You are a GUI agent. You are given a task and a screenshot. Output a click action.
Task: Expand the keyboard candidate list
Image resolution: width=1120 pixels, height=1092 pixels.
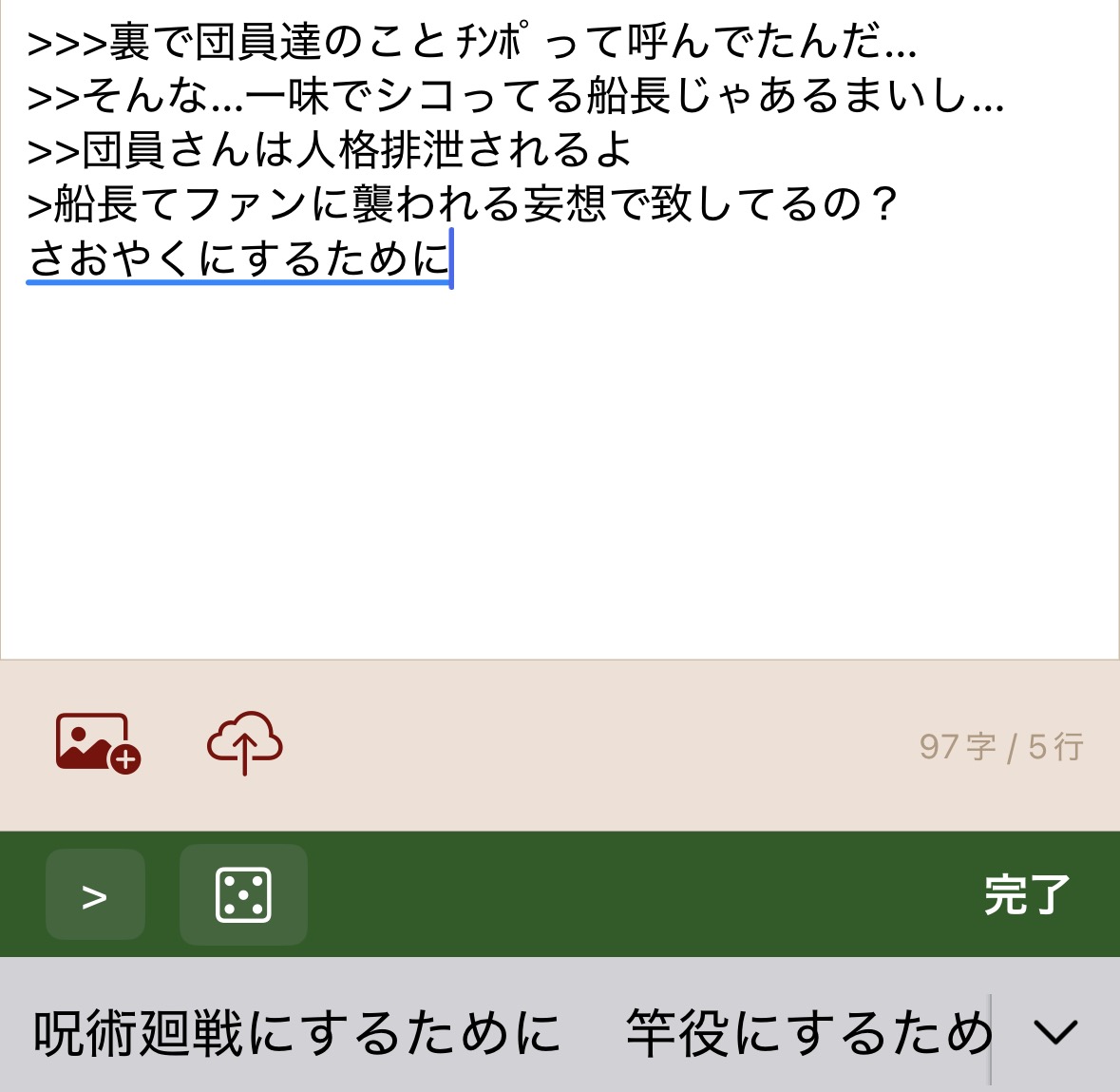1055,1034
